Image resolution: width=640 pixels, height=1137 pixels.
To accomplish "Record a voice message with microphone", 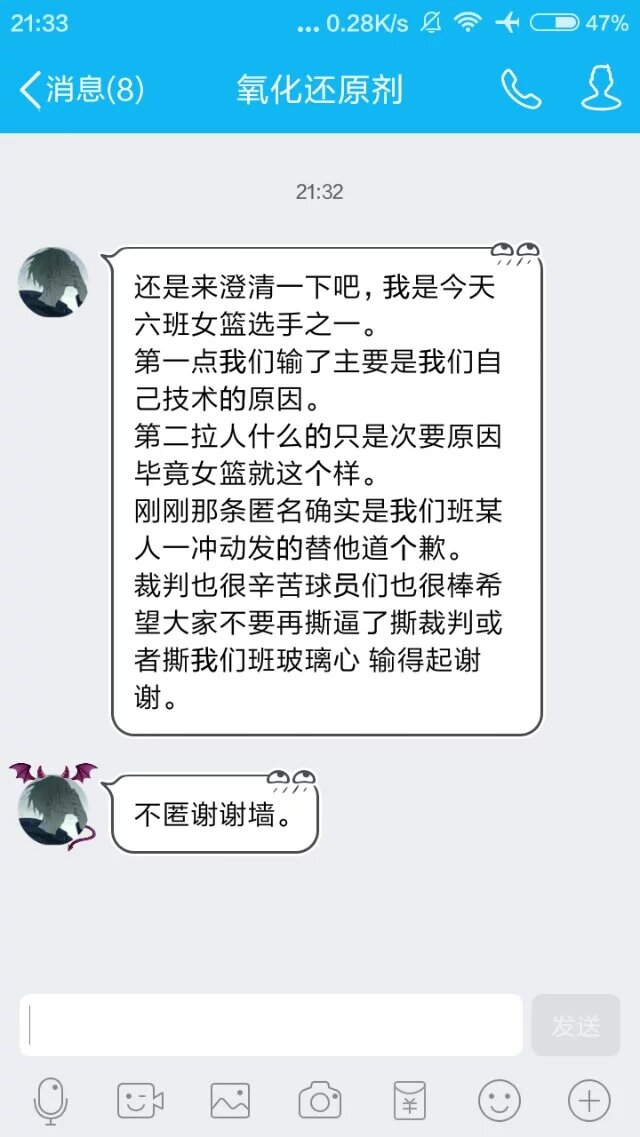I will coord(51,1101).
